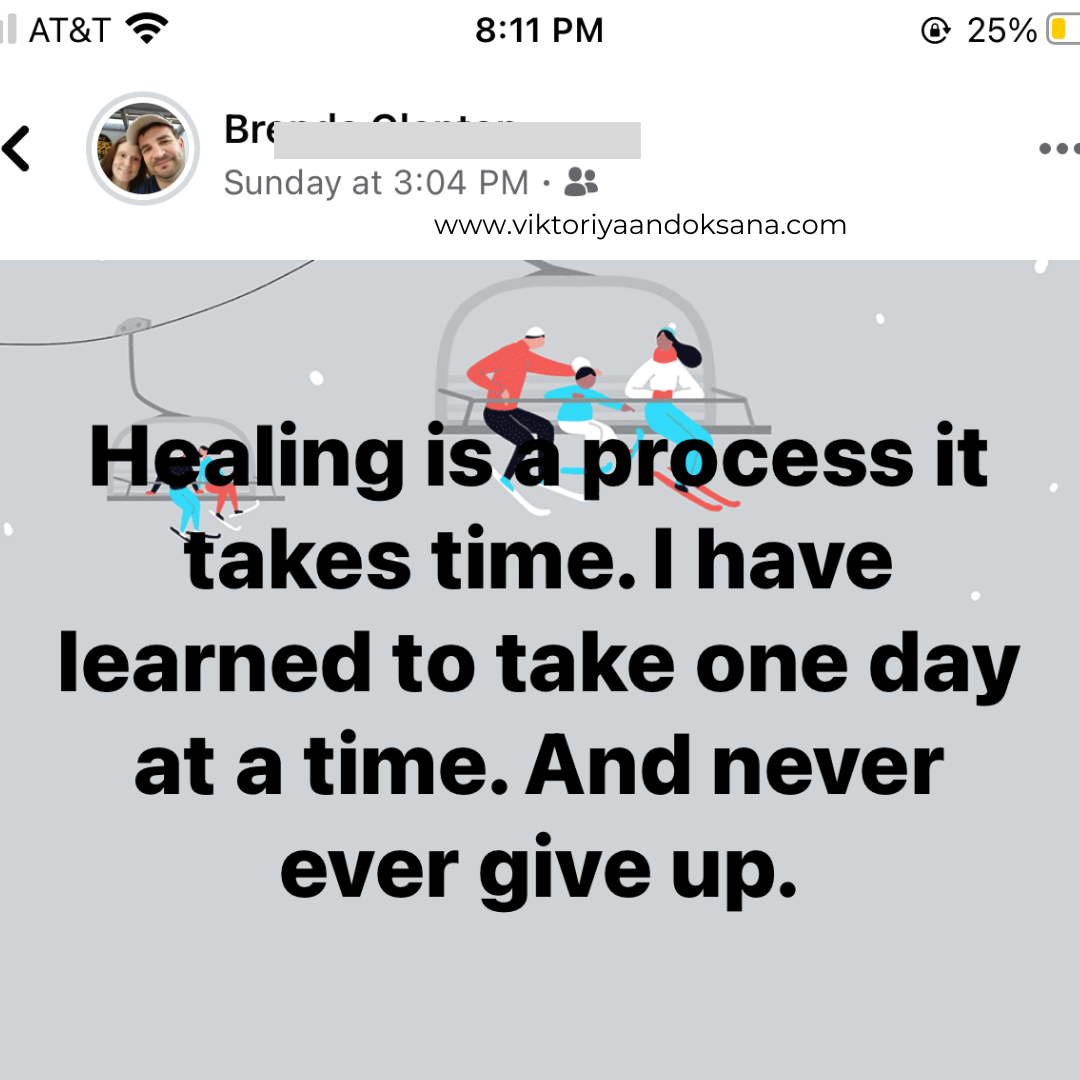The width and height of the screenshot is (1080, 1080).
Task: Go back using the back arrow
Action: [18, 150]
